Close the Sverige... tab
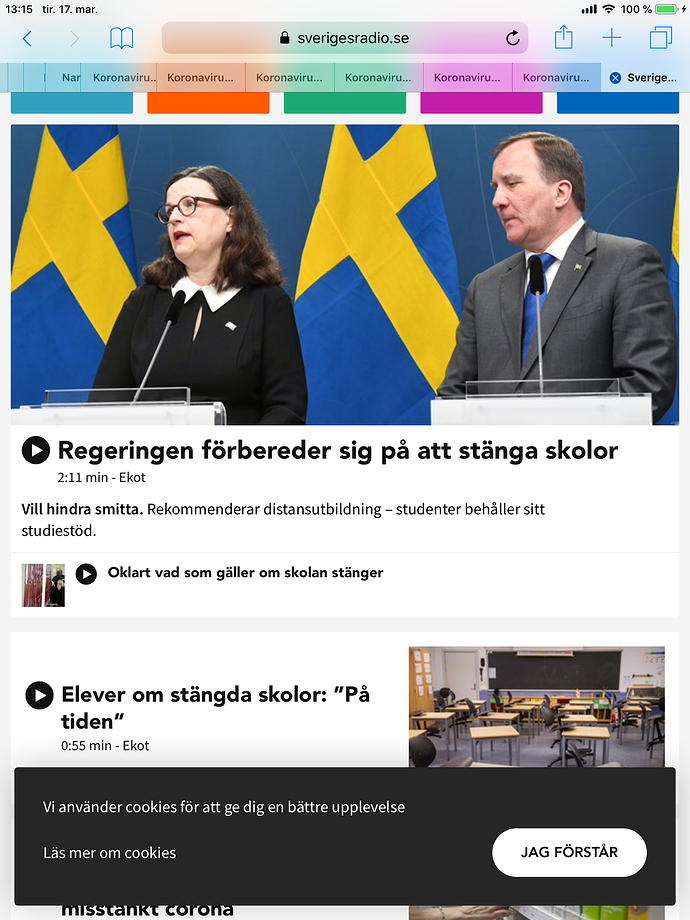 pos(615,78)
